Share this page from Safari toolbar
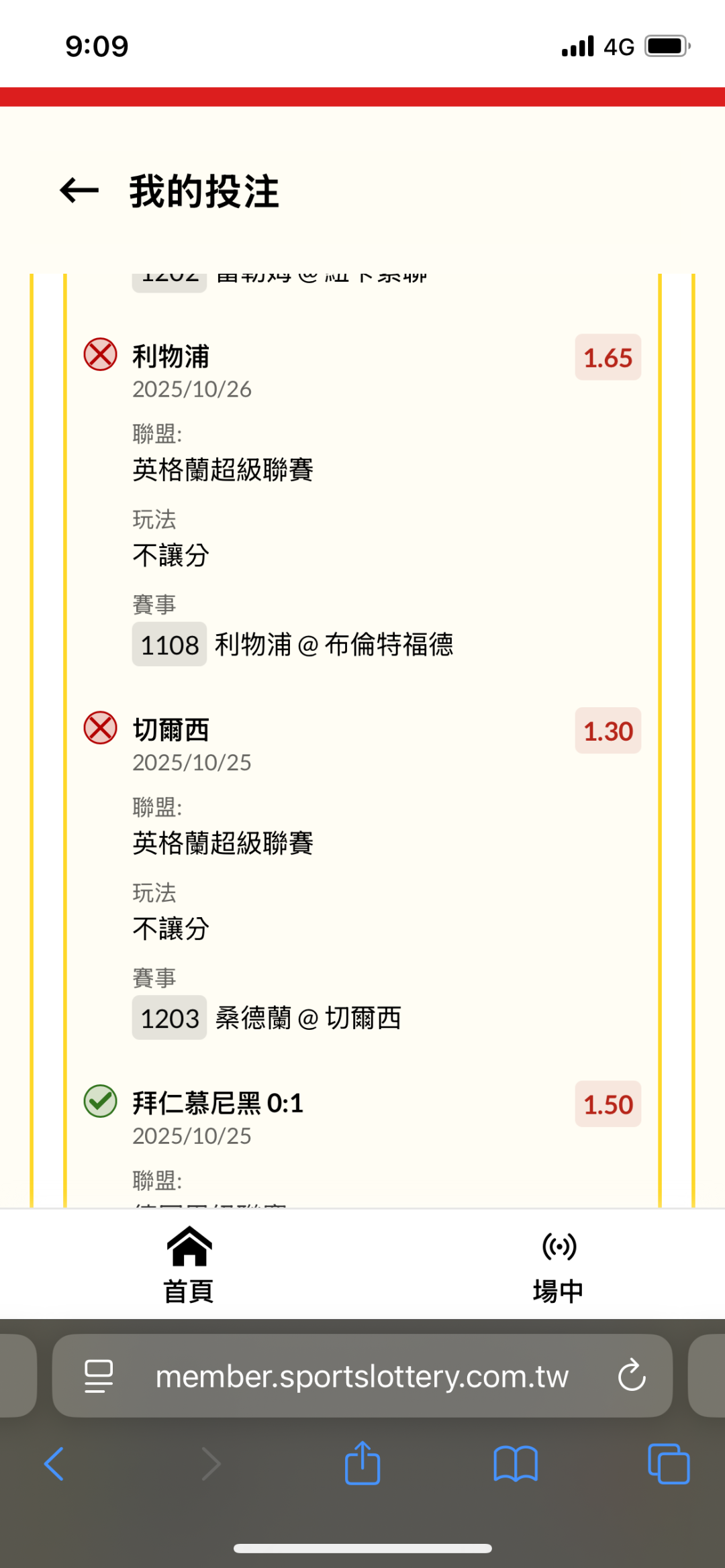This screenshot has height=1568, width=725. [x=362, y=1463]
